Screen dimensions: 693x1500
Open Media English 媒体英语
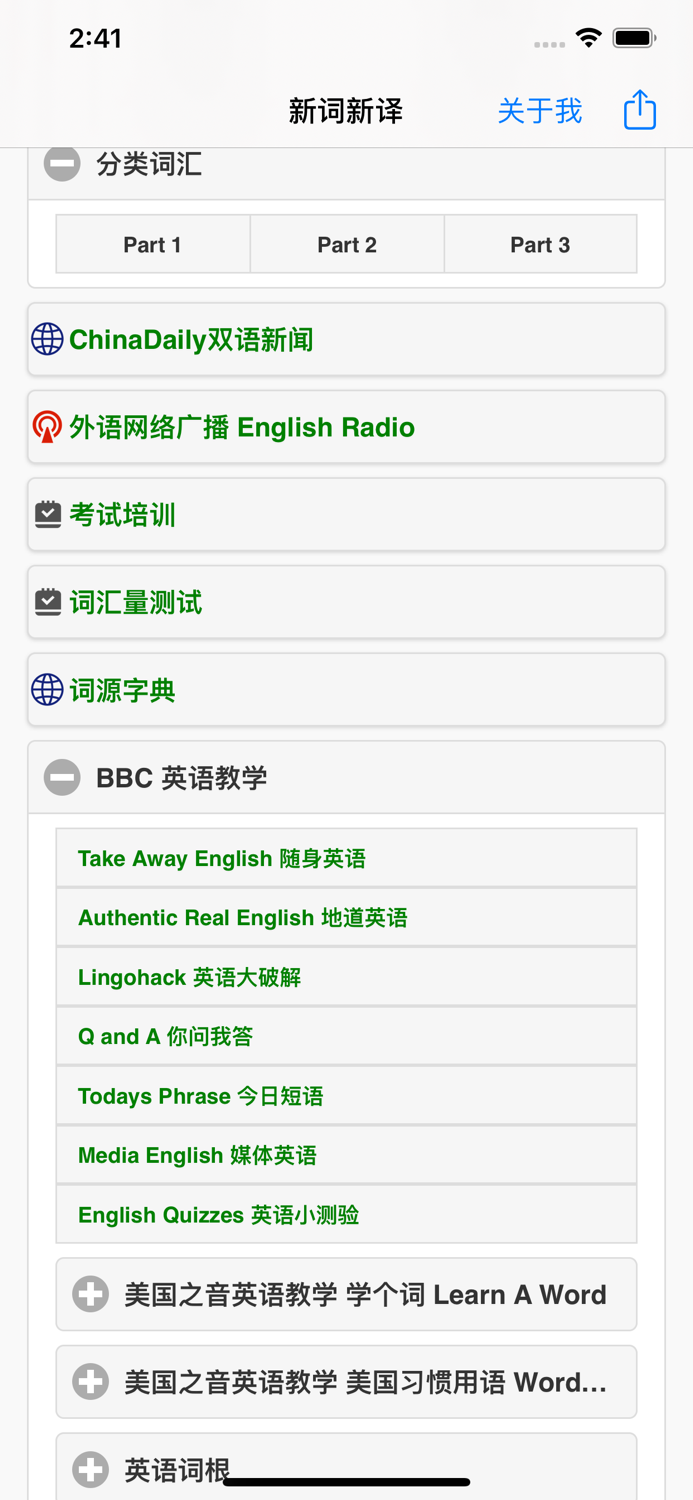[x=346, y=1155]
